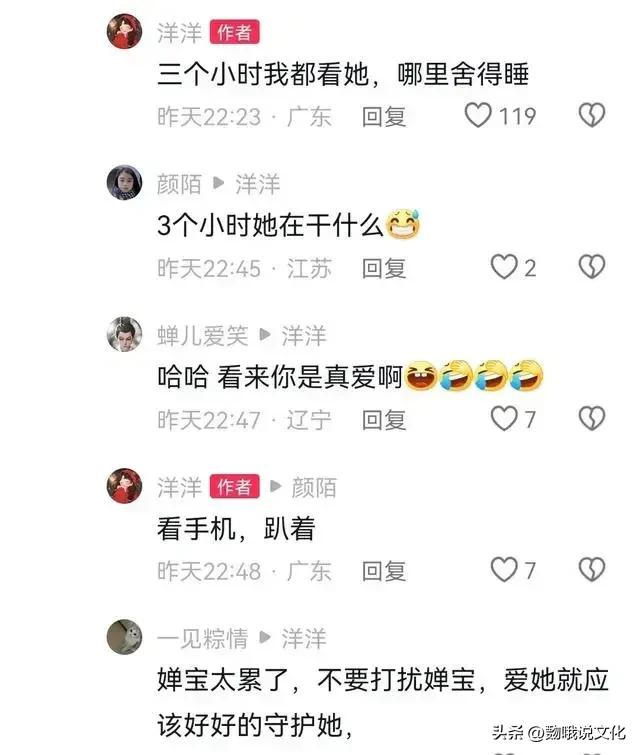Dislike 洋洋's comment about 三个小时
The image size is (640, 755).
tap(592, 116)
